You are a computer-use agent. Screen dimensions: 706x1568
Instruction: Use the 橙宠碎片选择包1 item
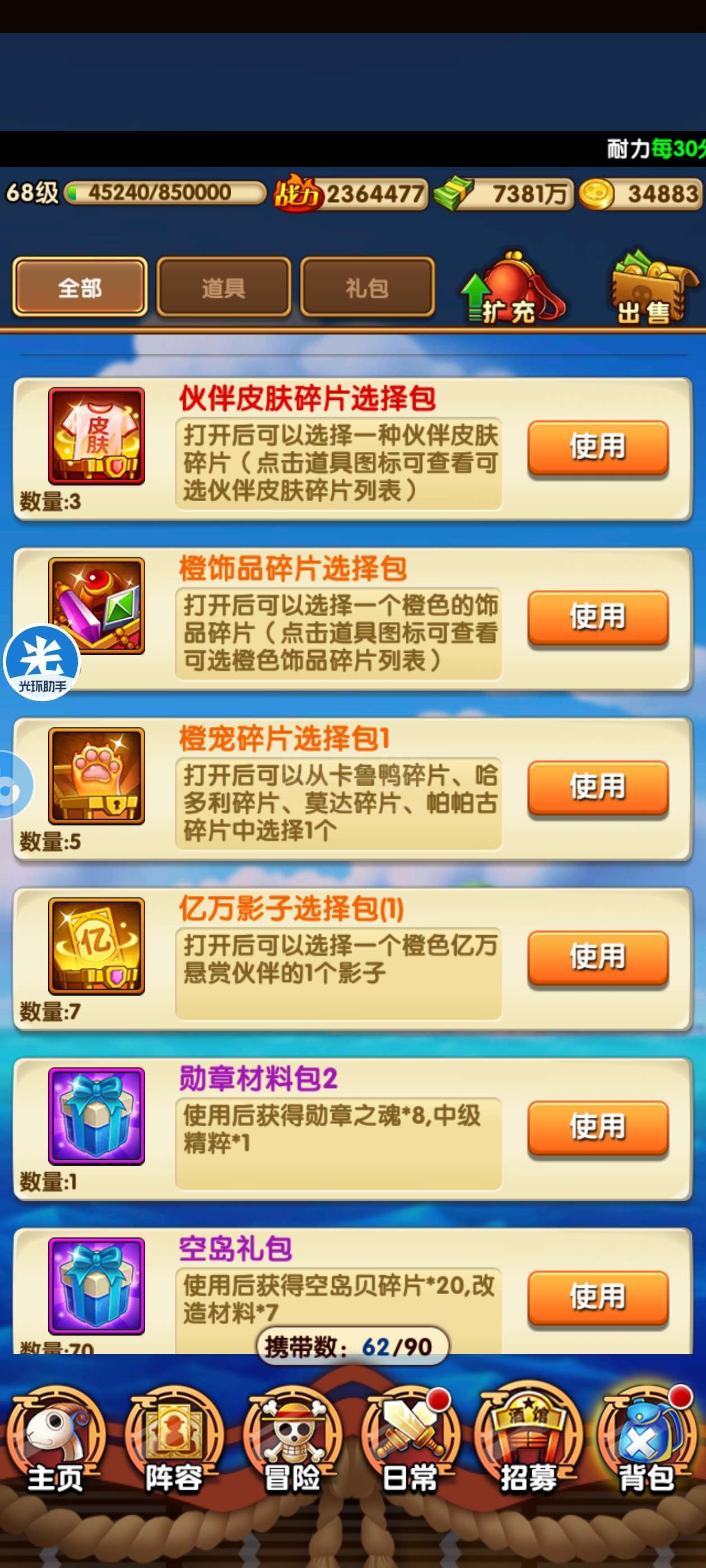(x=597, y=787)
